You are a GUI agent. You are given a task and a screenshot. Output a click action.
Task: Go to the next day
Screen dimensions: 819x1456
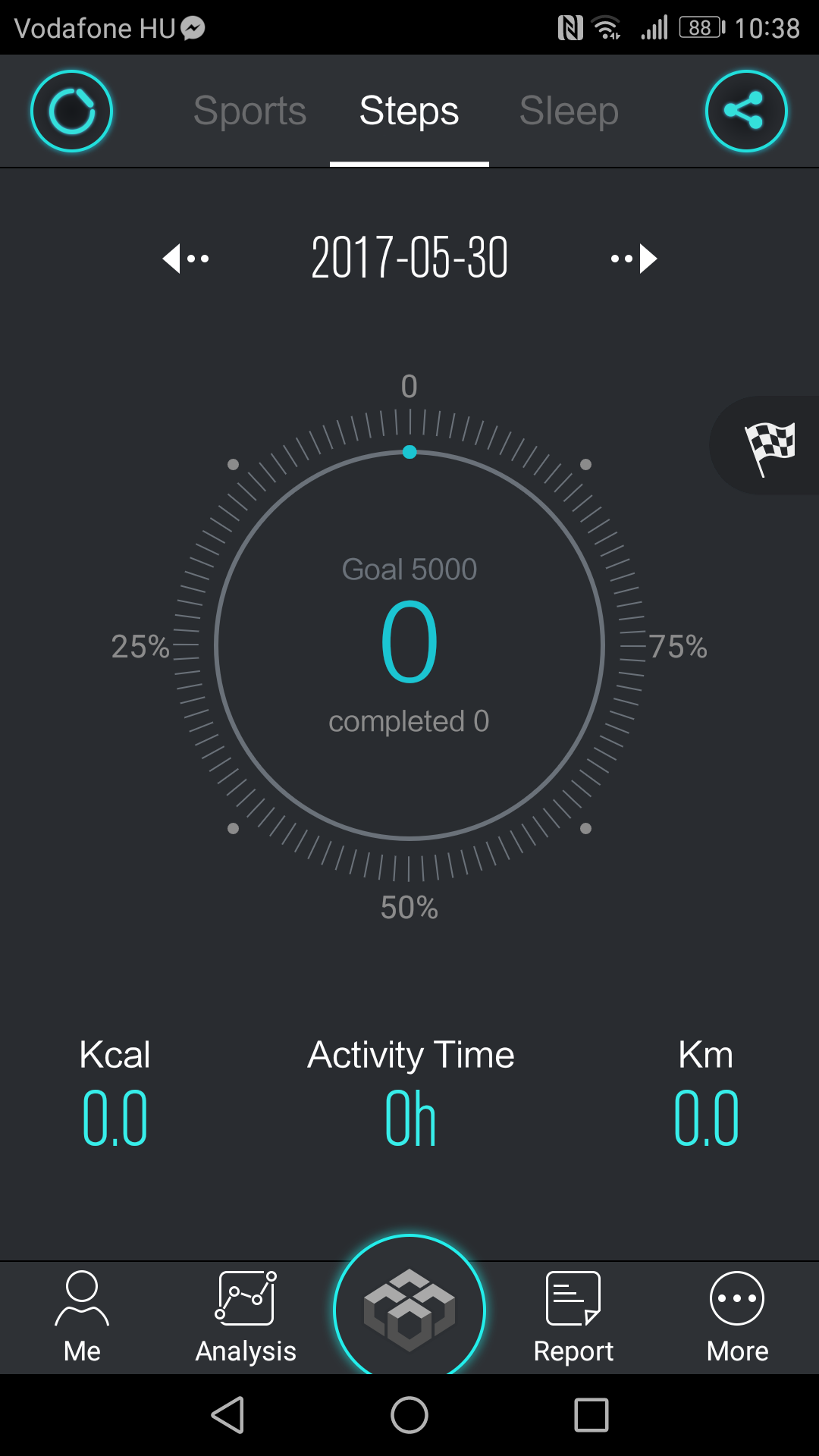point(634,259)
